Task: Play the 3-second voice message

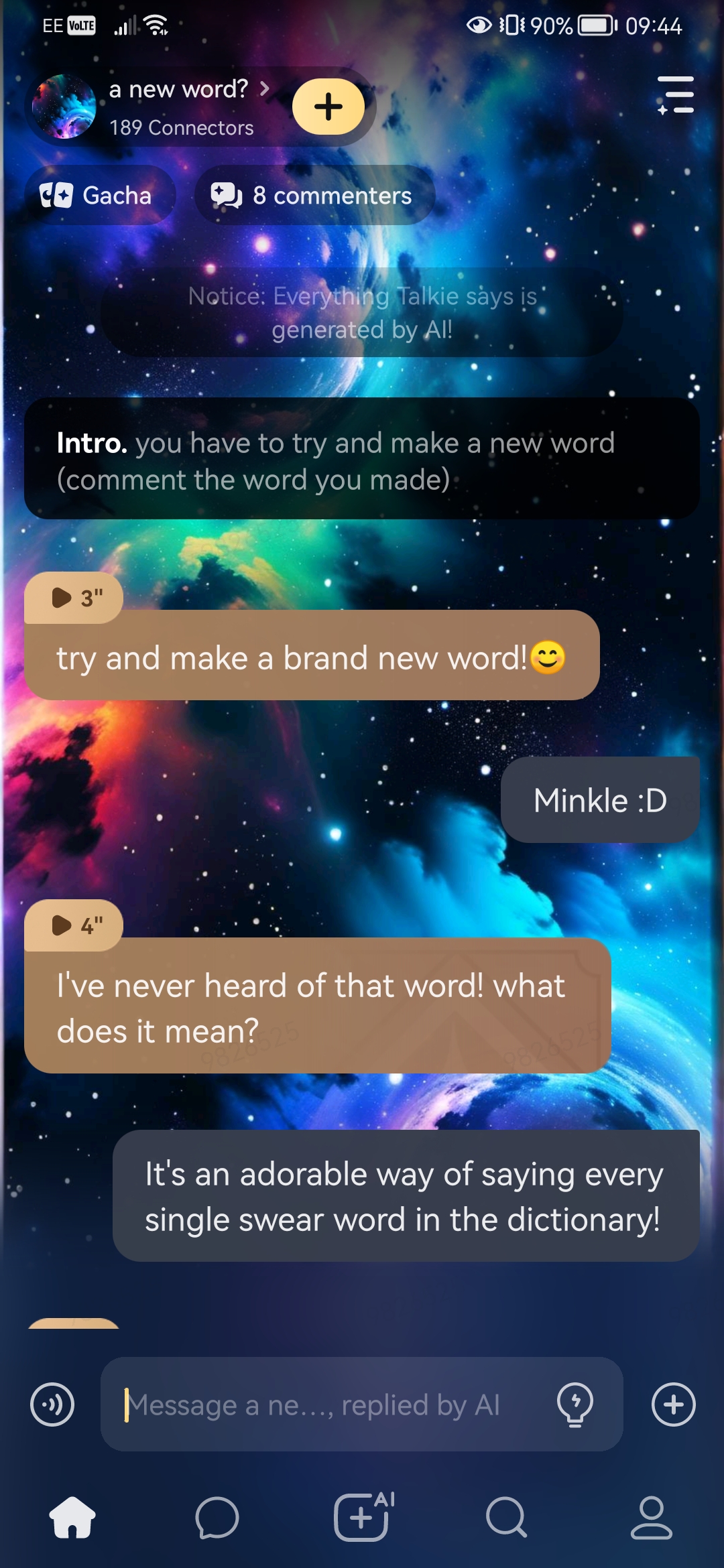Action: coord(74,597)
